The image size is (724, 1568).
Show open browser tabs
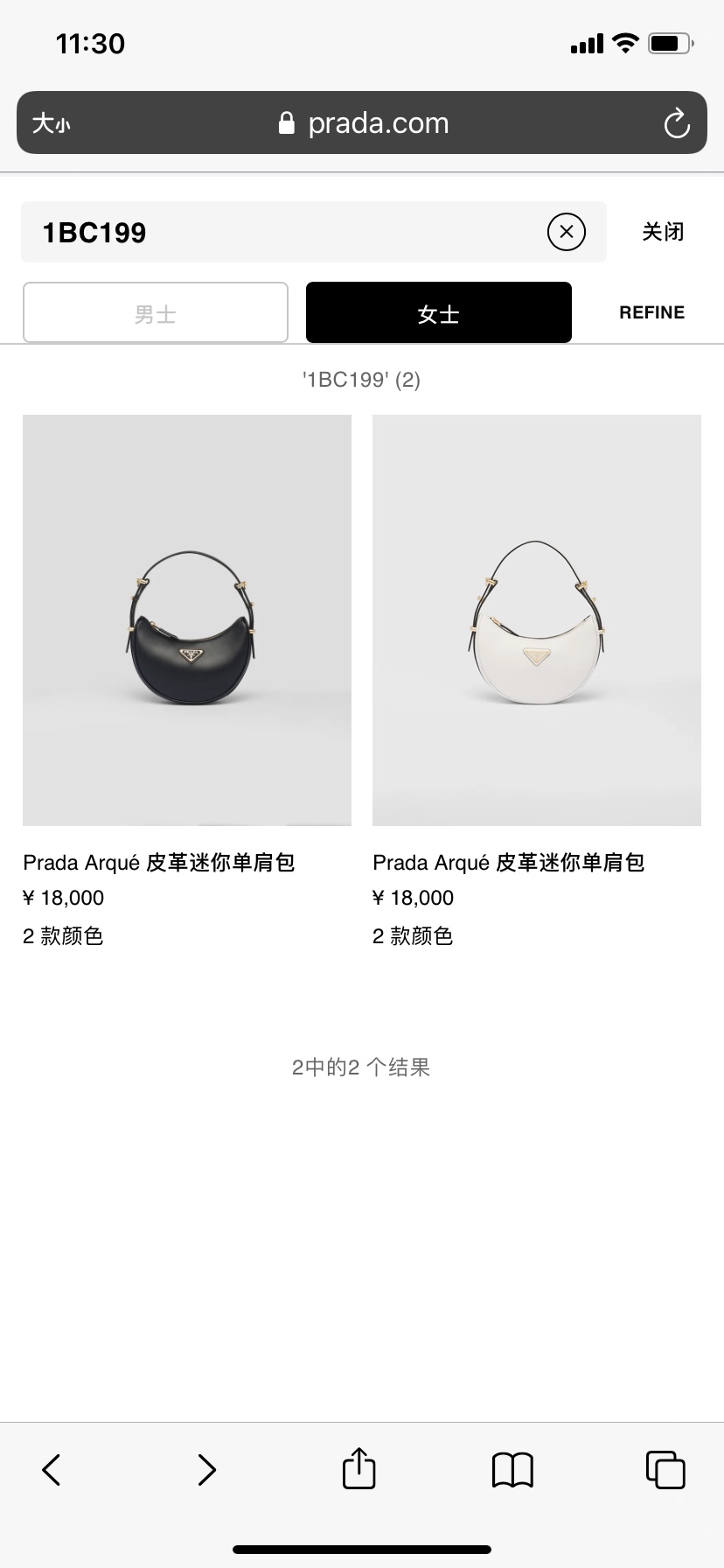tap(665, 1469)
